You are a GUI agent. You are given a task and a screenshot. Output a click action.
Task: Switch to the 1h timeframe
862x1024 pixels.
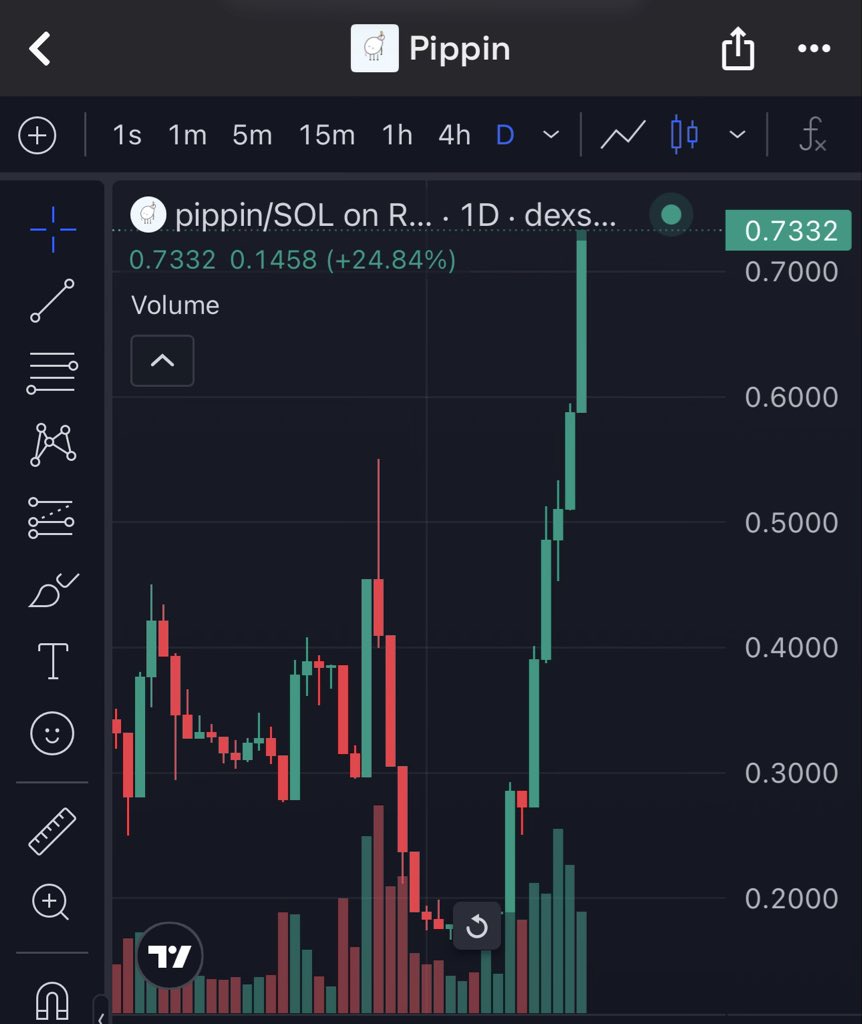click(x=397, y=135)
